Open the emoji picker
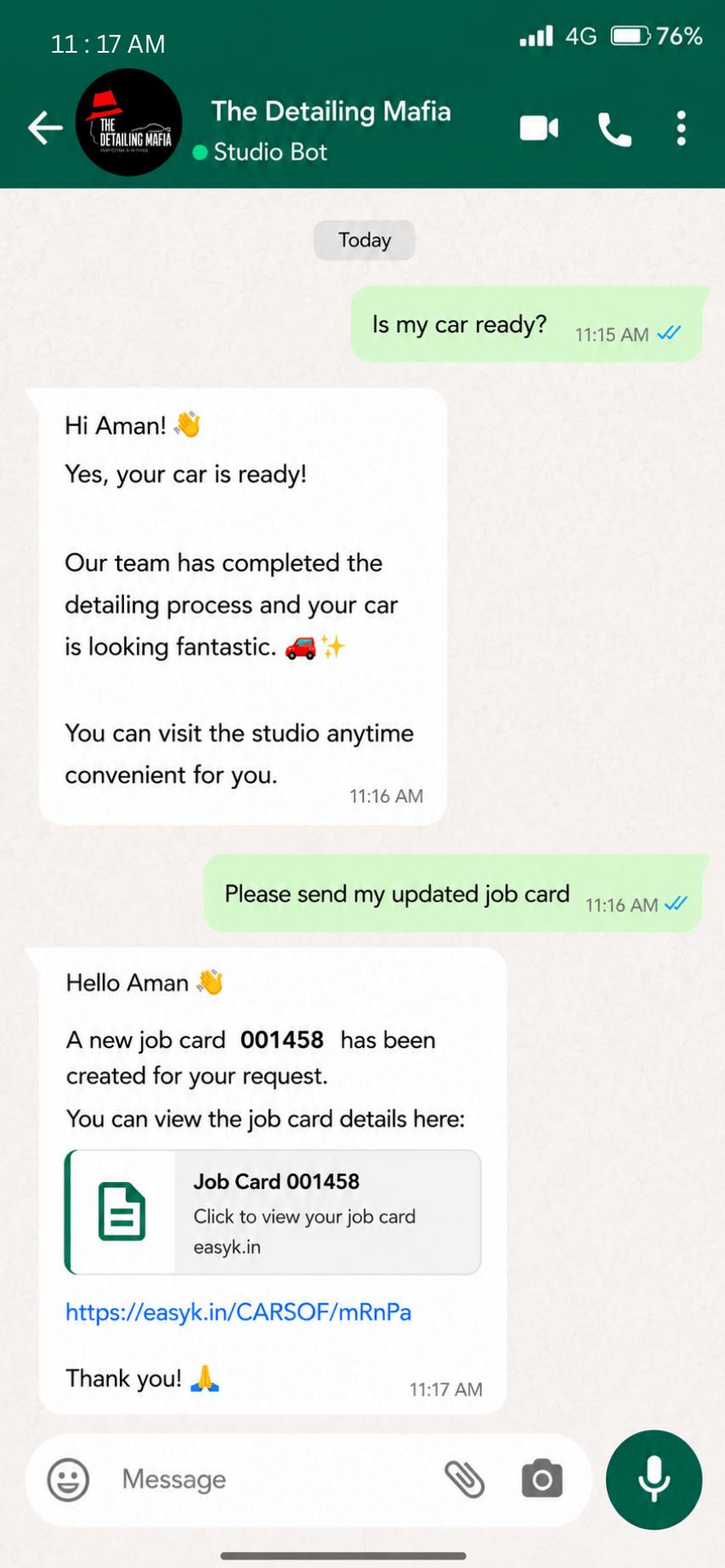The image size is (725, 1568). click(x=68, y=1480)
